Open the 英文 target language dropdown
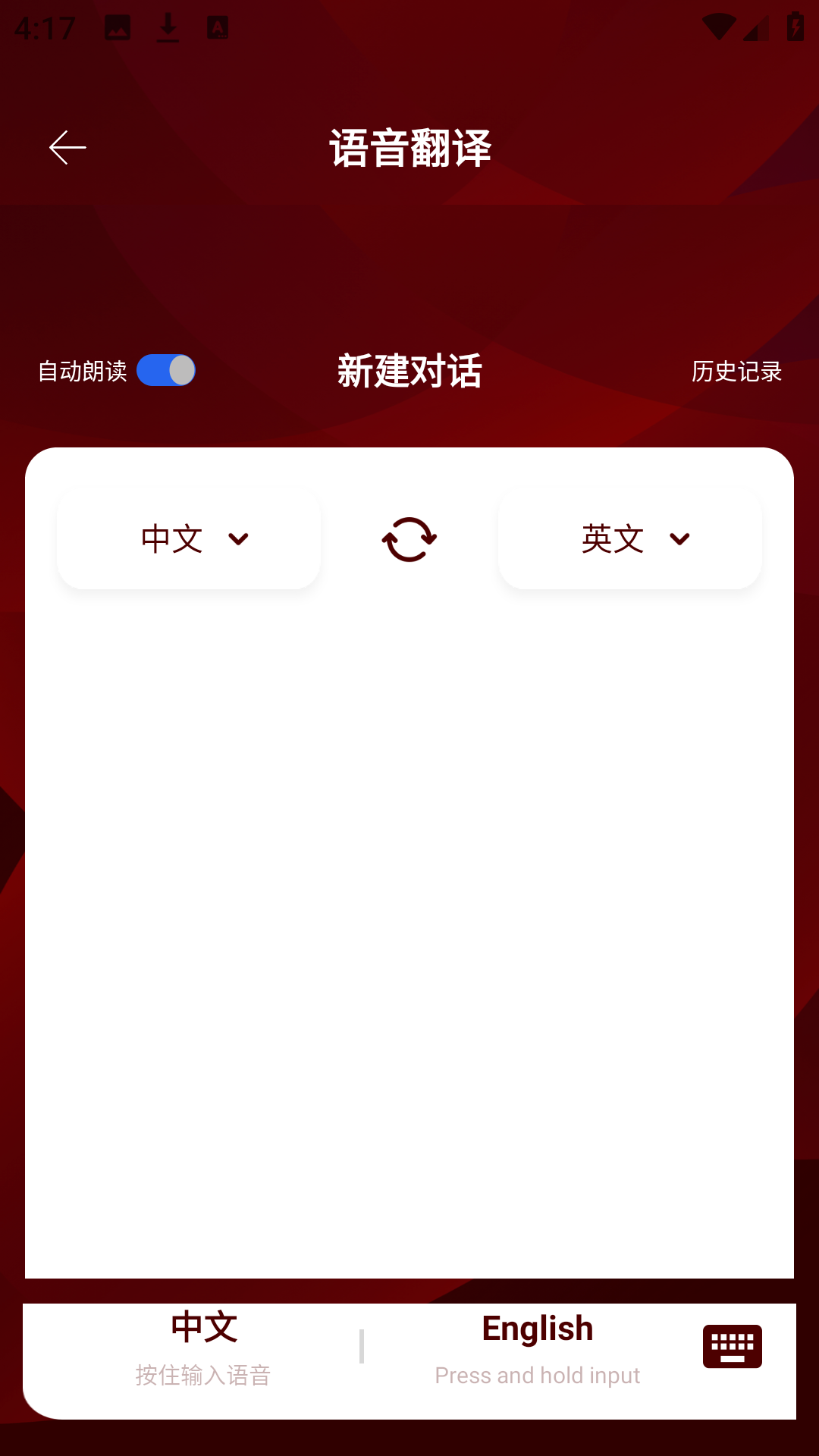The width and height of the screenshot is (819, 1456). click(x=629, y=538)
